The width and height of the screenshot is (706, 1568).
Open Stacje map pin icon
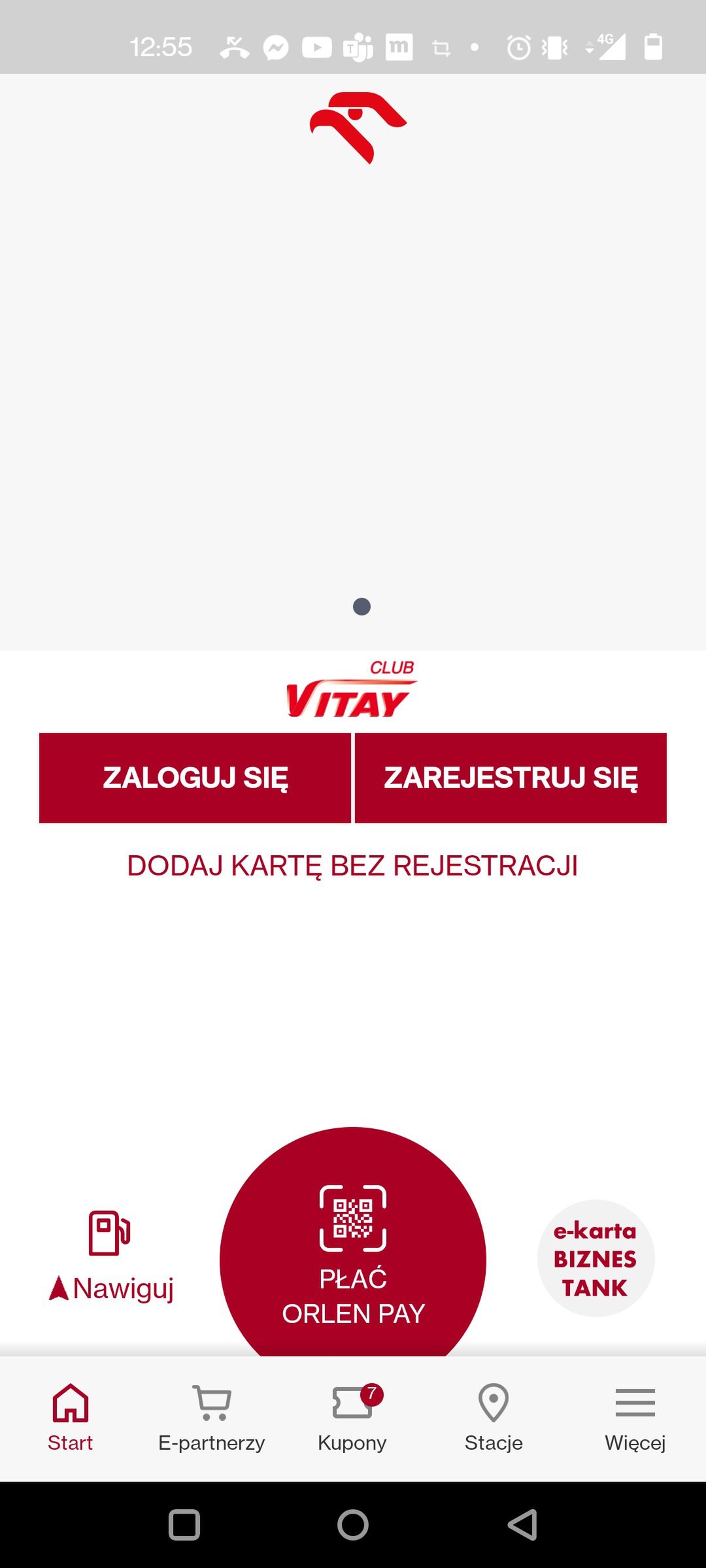tap(494, 1401)
